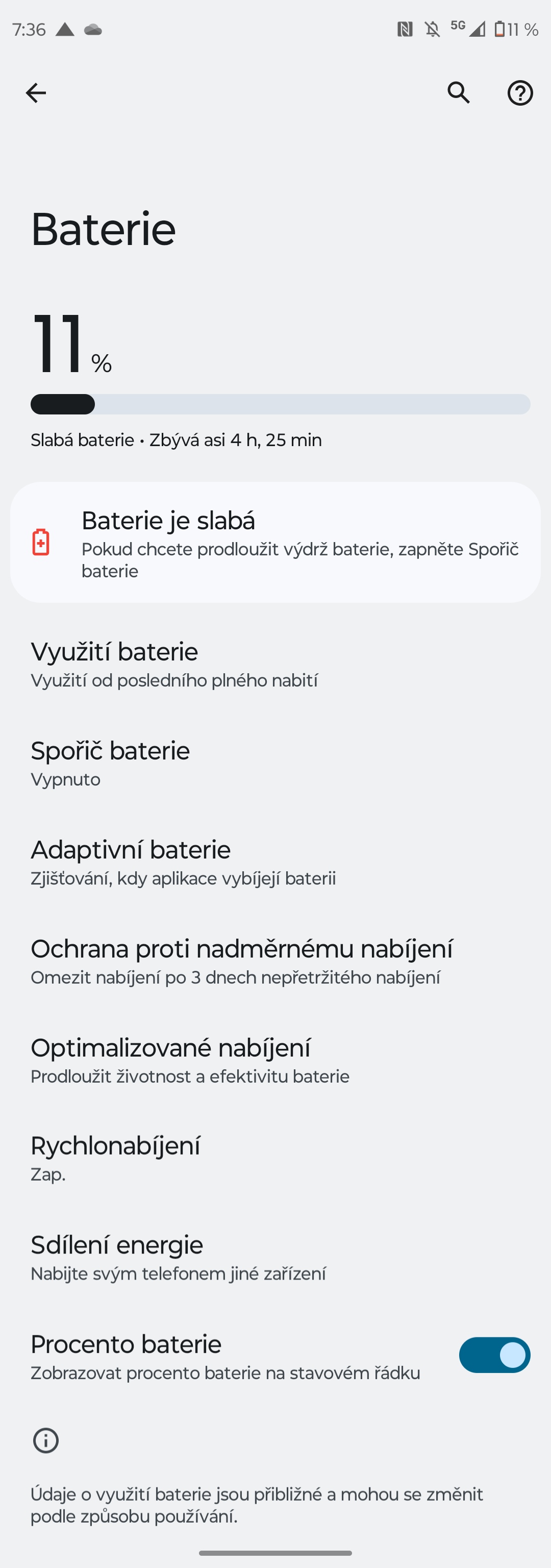
Task: Open the help question mark icon
Action: pos(520,92)
